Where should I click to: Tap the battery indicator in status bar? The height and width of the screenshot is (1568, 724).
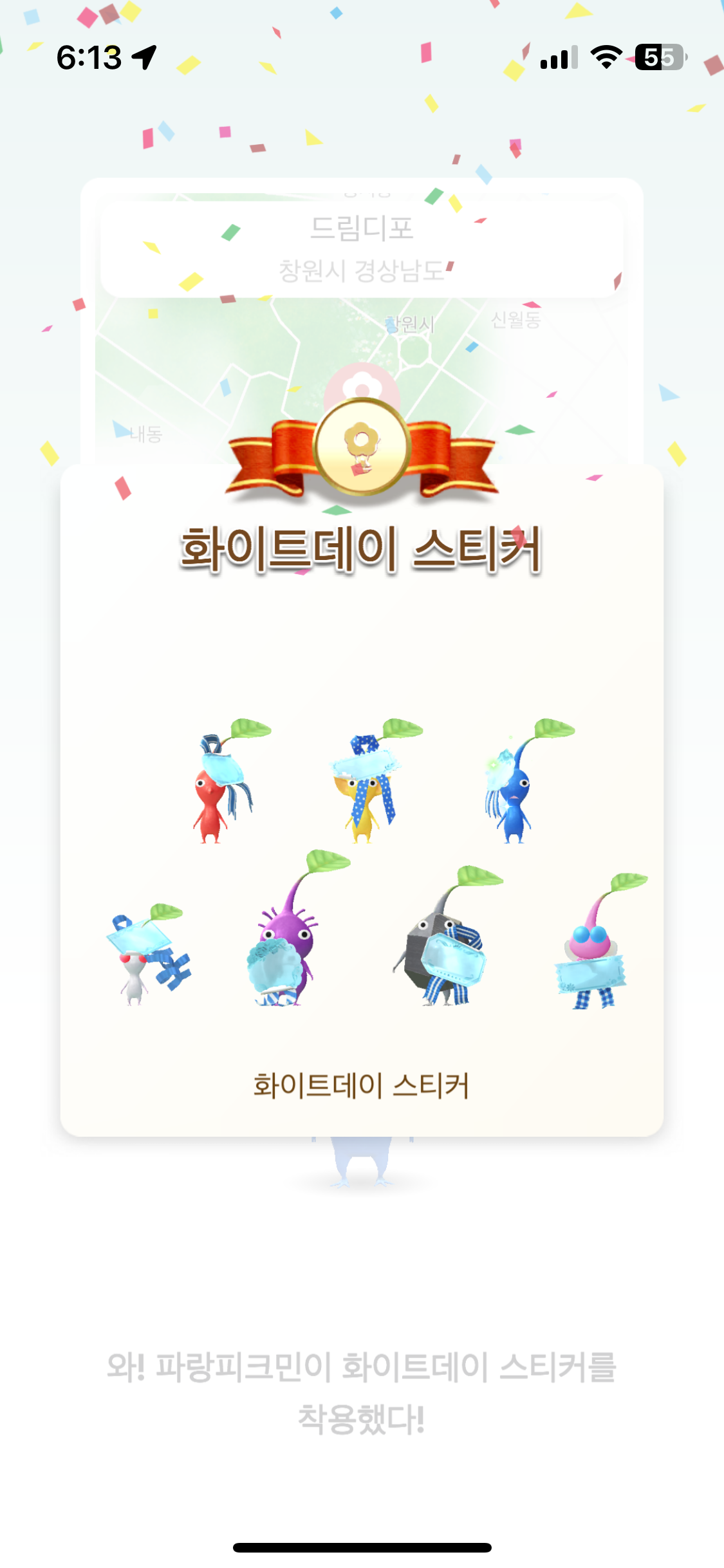click(x=658, y=58)
